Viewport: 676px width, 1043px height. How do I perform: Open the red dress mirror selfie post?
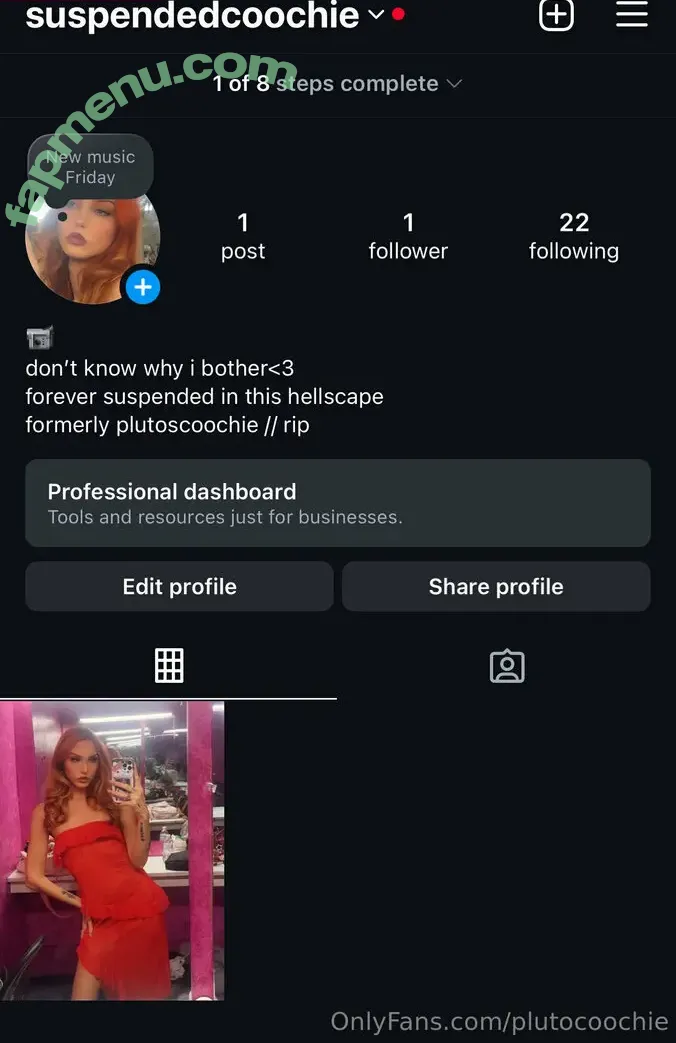pos(112,850)
